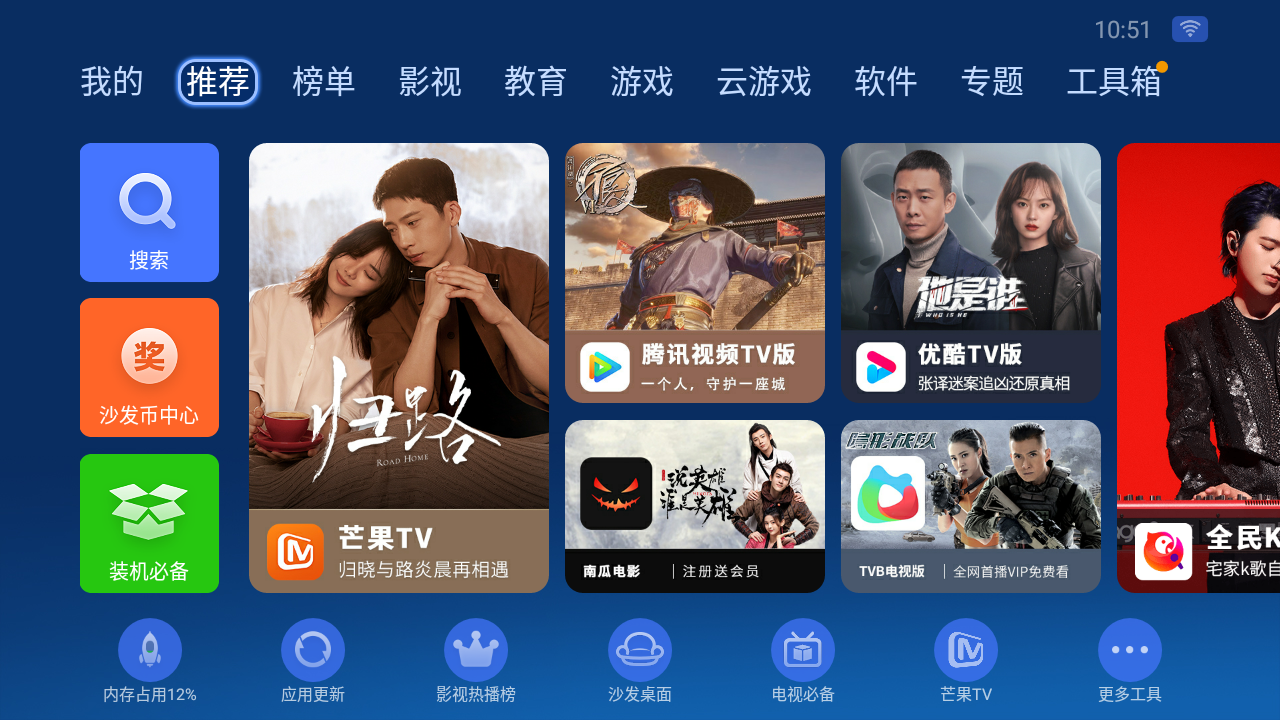The height and width of the screenshot is (720, 1280).
Task: Open the 榜单 tab
Action: coord(324,82)
